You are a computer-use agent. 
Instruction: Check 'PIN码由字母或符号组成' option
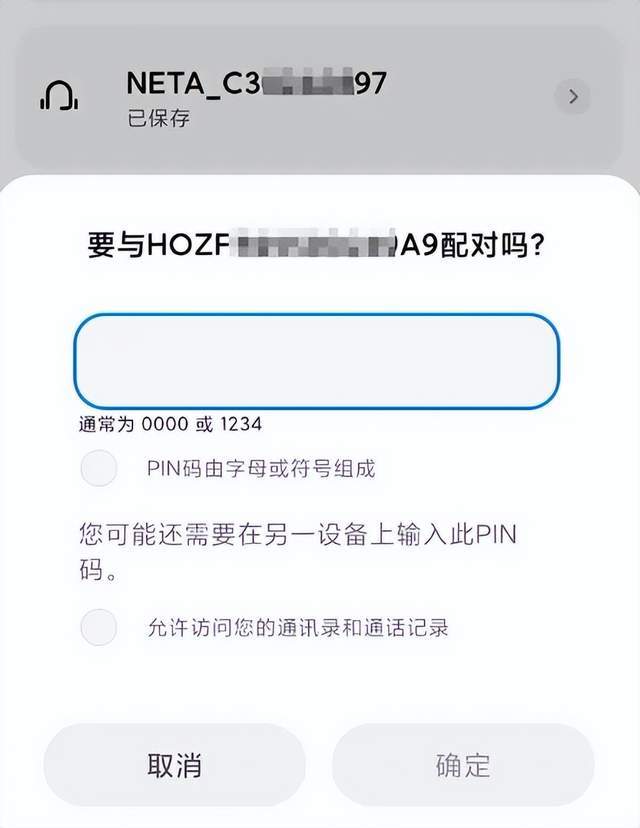[x=99, y=468]
